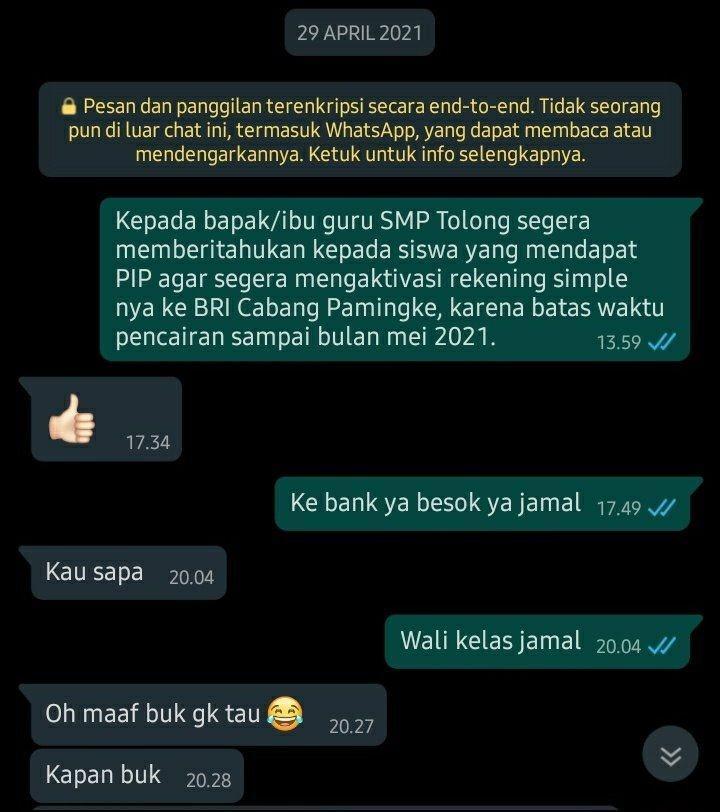Jump to latest messages with down arrow
Viewport: 720px width, 812px height.
(x=670, y=754)
